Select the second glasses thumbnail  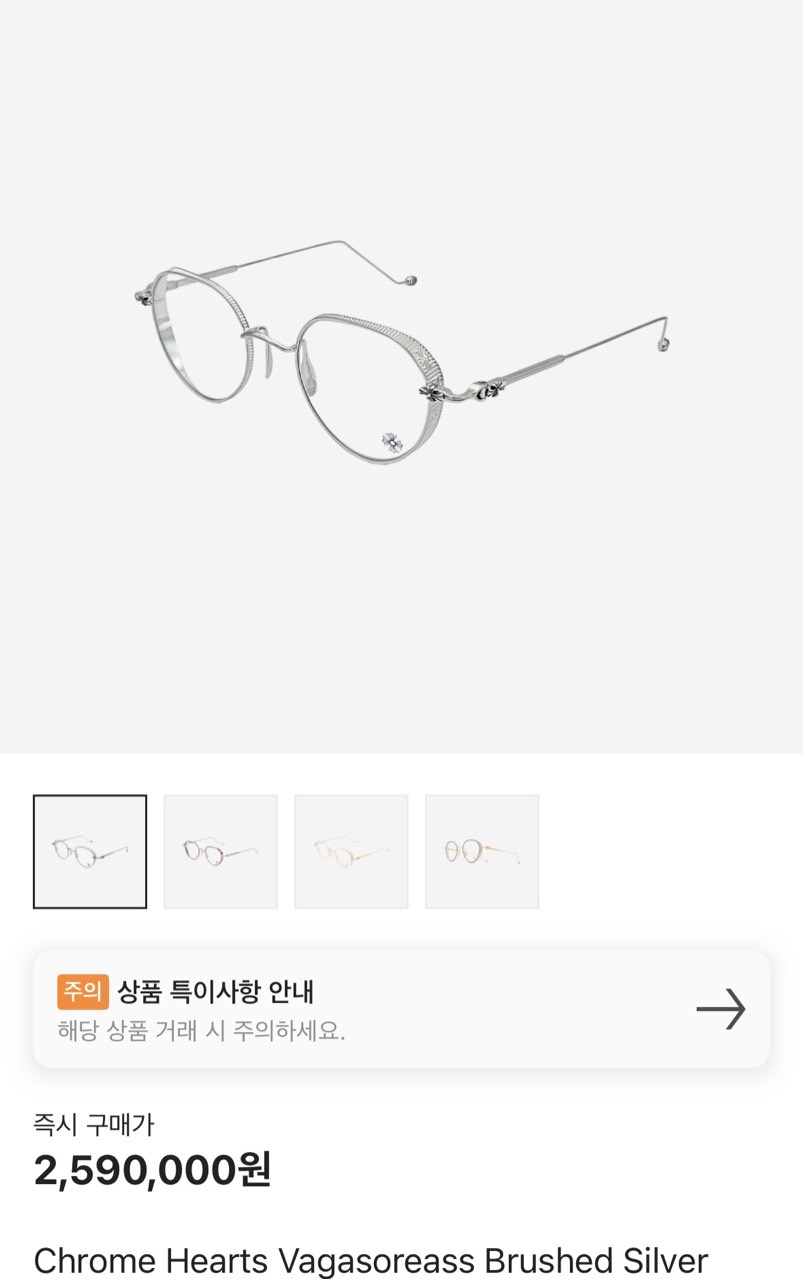click(x=220, y=851)
